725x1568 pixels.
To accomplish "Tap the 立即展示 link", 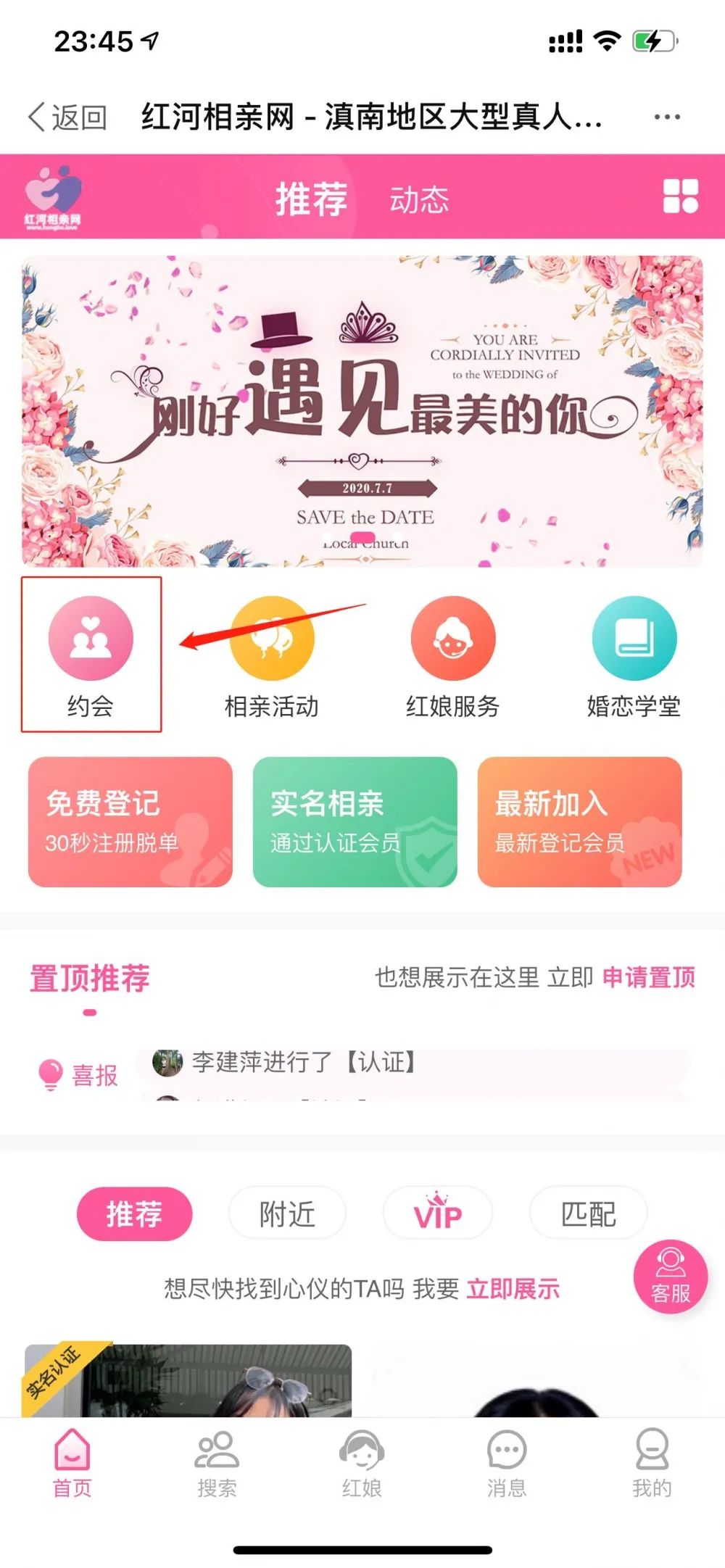I will tap(513, 1288).
